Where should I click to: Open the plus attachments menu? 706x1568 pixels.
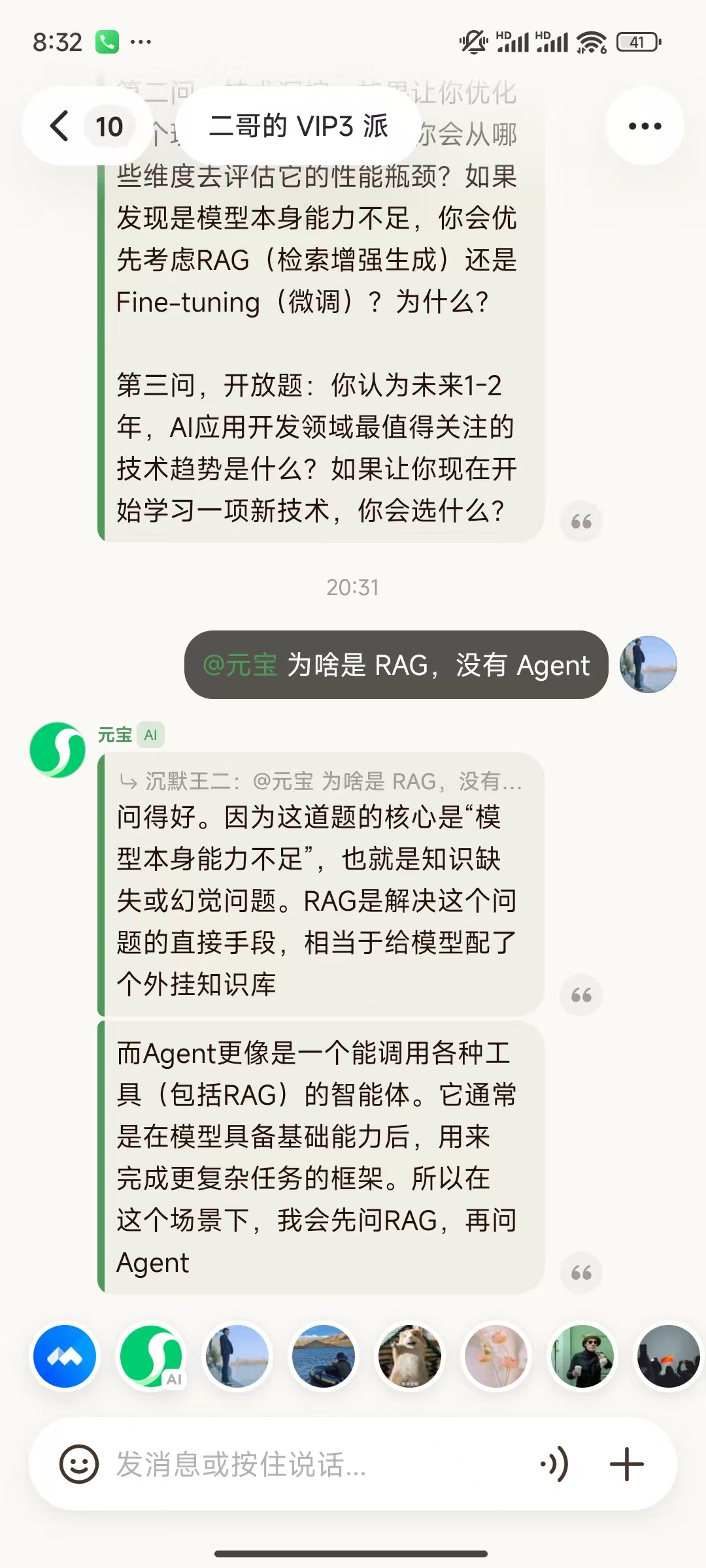pos(626,1464)
